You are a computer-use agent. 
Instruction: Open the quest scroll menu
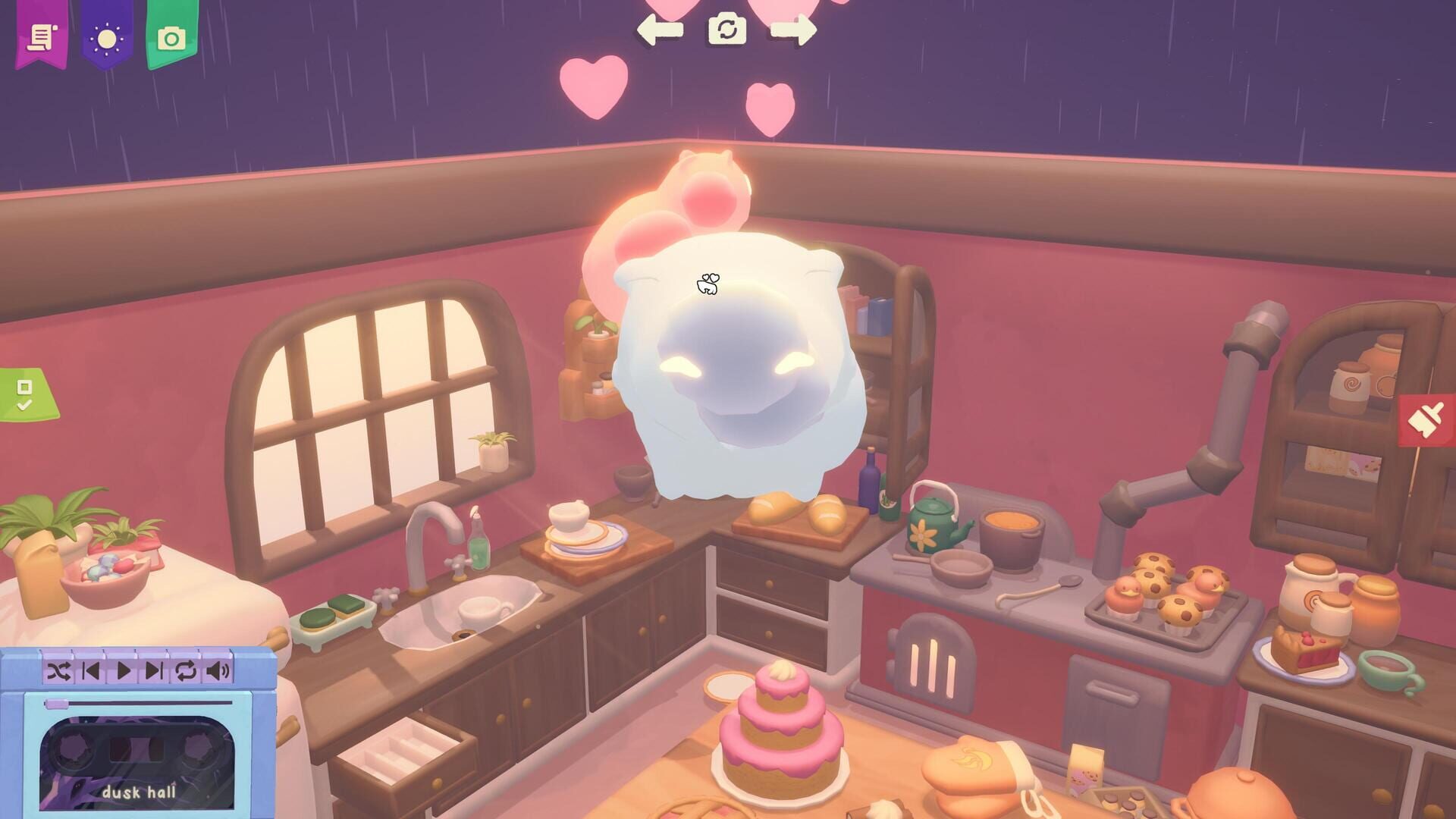42,36
